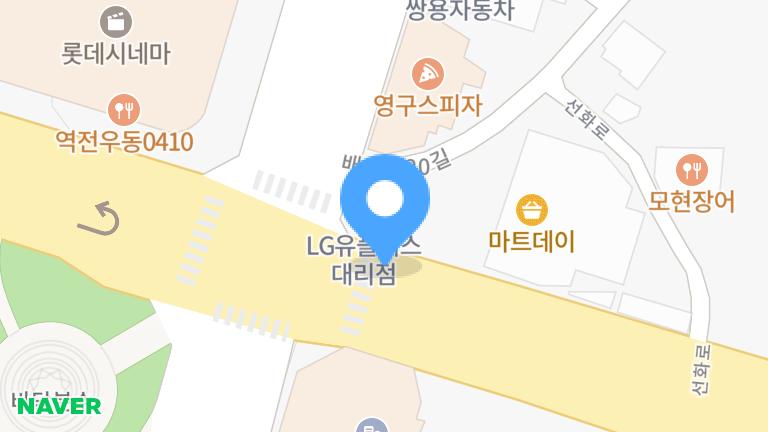Screen dimensions: 768x432
Task: Open the 영구스피자 pizza place marker
Action: [x=428, y=73]
